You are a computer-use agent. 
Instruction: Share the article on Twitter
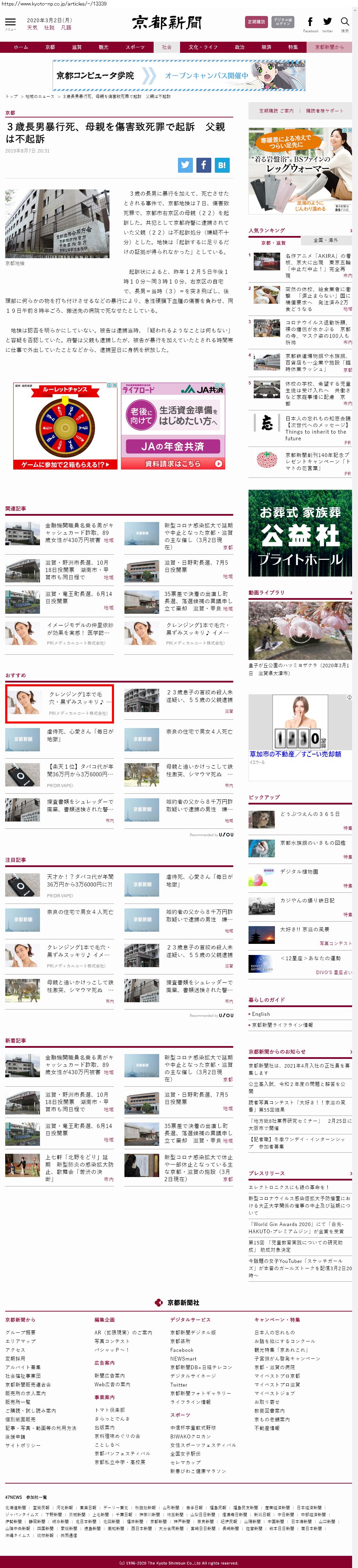(x=185, y=164)
